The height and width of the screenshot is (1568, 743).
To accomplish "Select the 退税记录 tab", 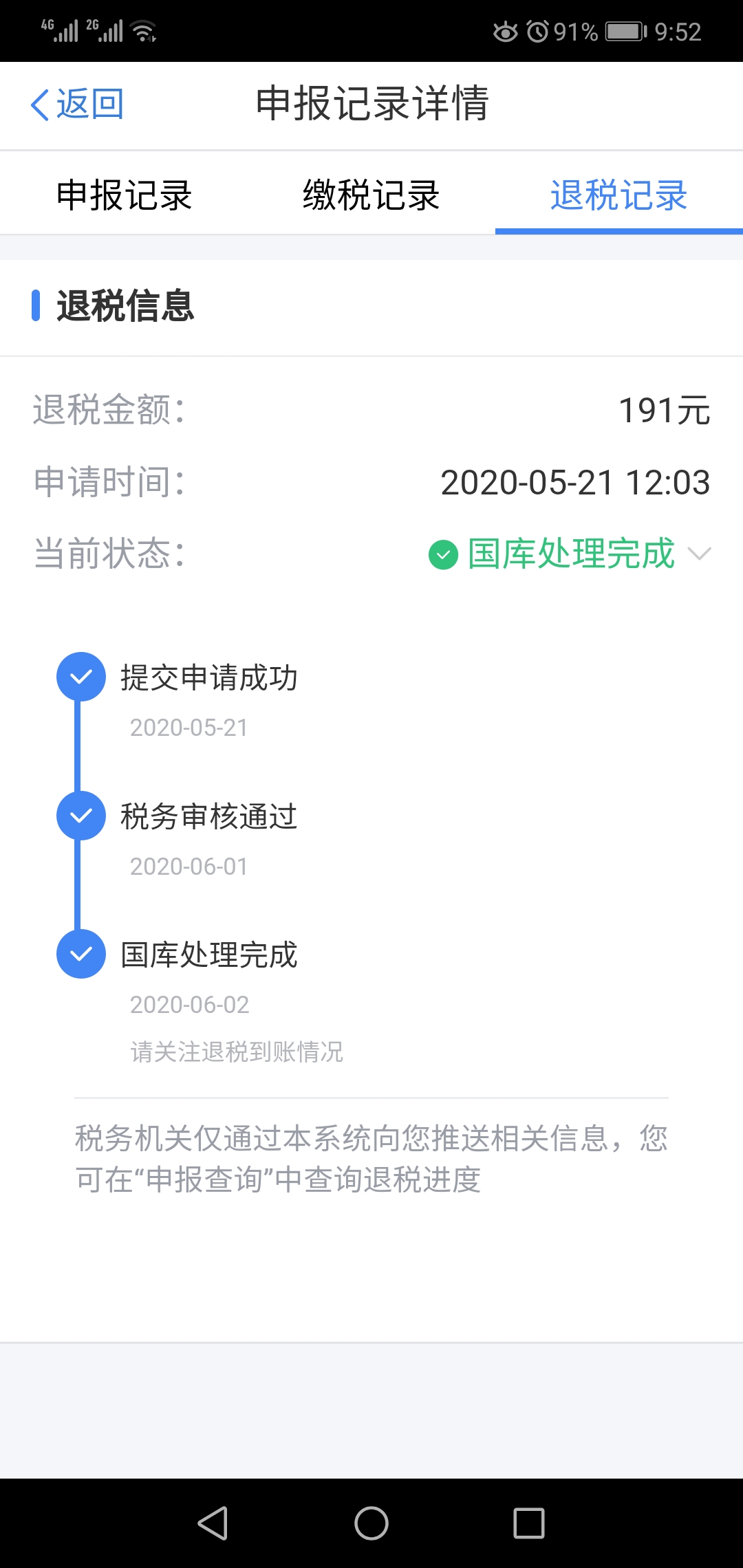I will (x=618, y=195).
